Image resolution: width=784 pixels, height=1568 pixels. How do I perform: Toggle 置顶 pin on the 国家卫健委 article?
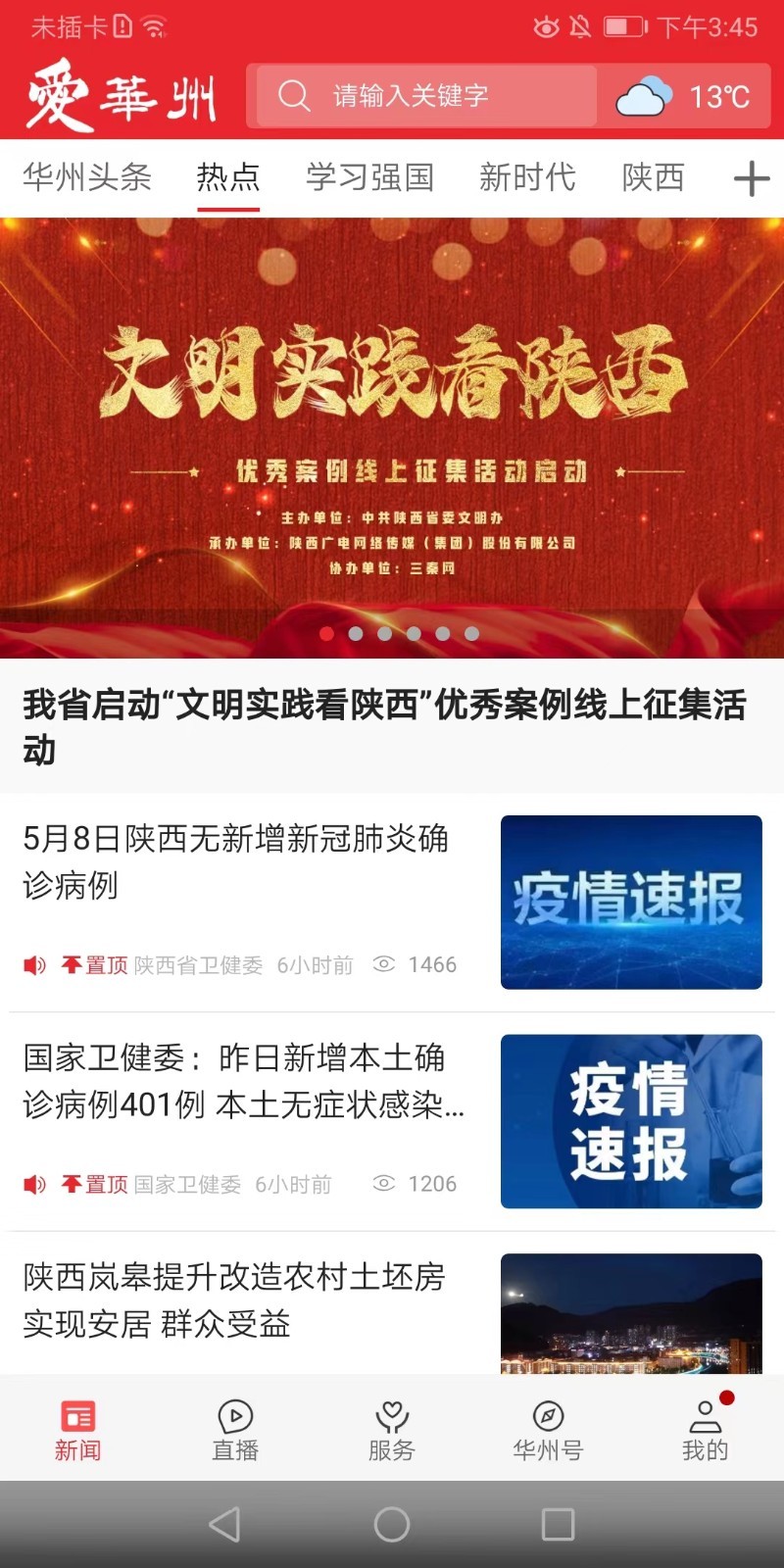95,1184
